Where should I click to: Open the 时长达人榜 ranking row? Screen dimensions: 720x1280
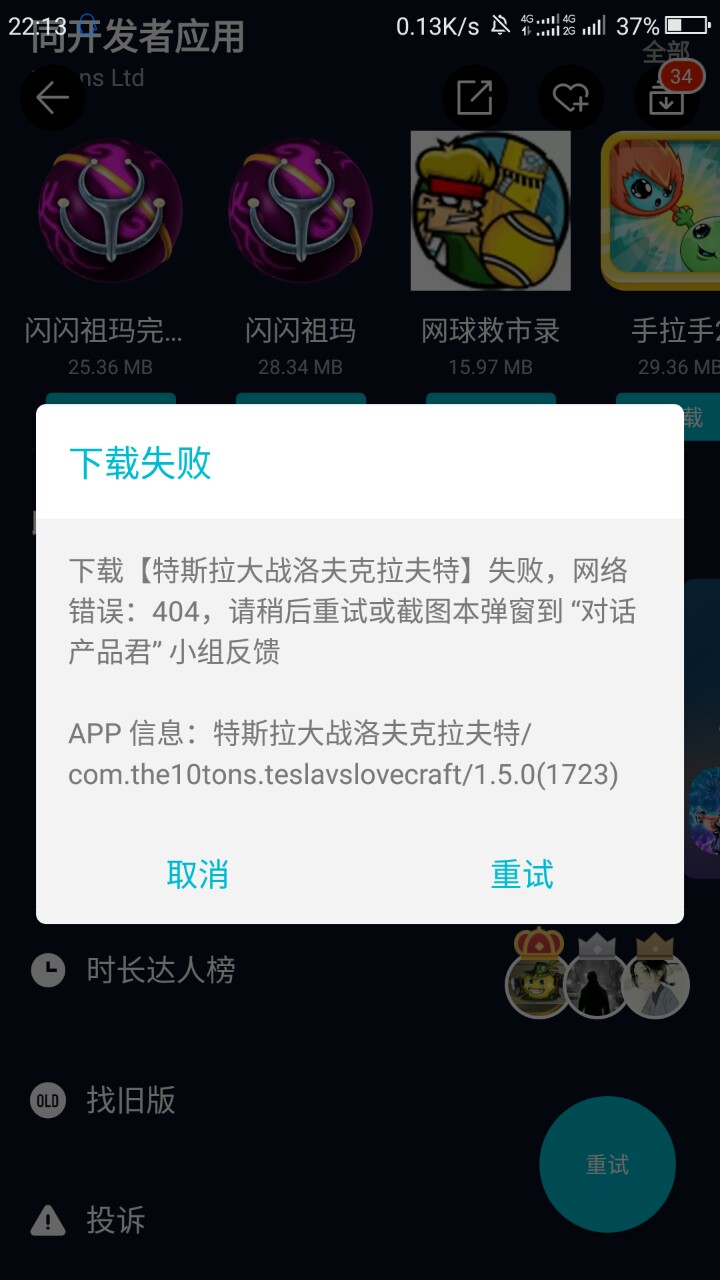coord(160,970)
